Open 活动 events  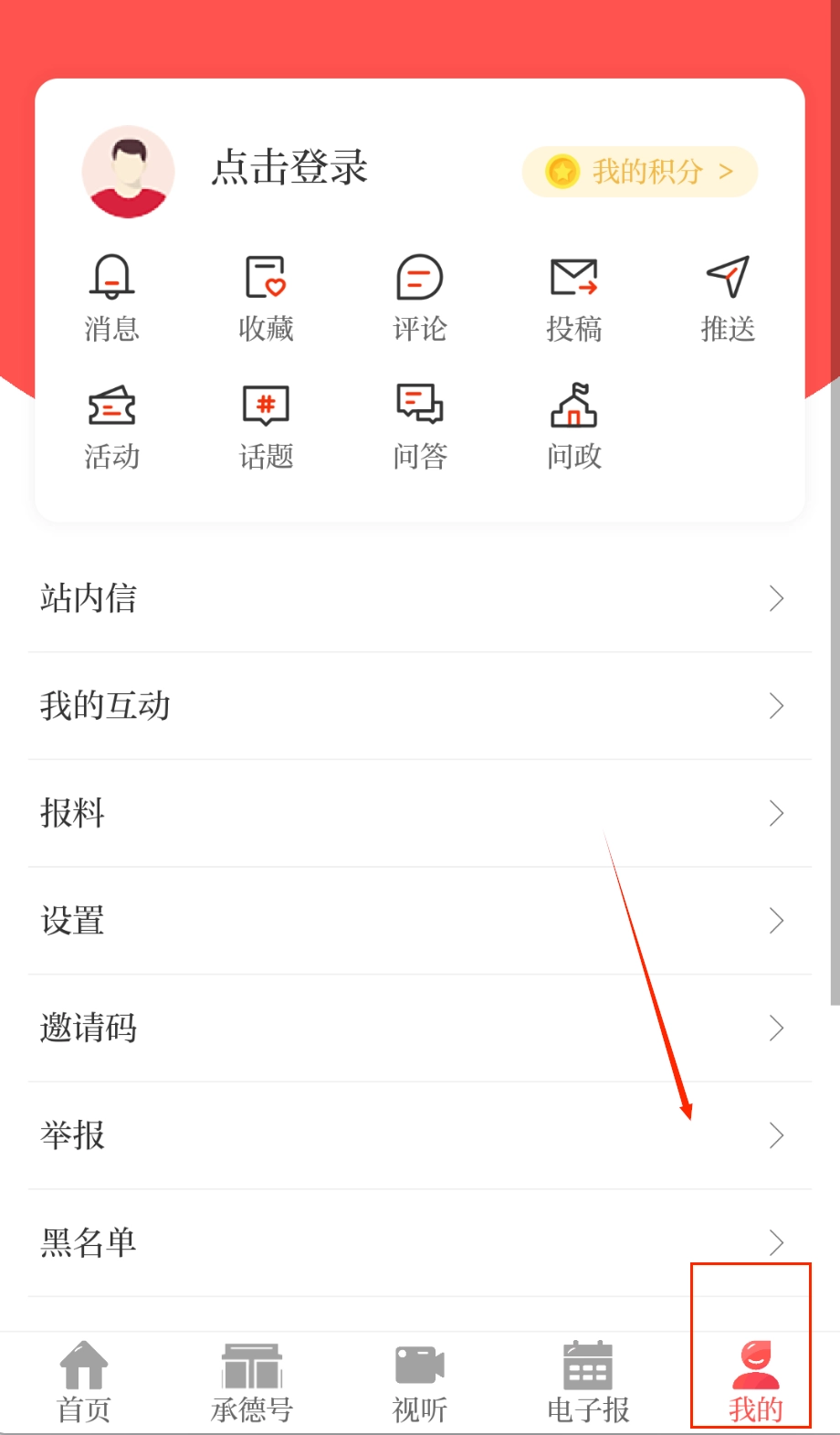pos(111,427)
